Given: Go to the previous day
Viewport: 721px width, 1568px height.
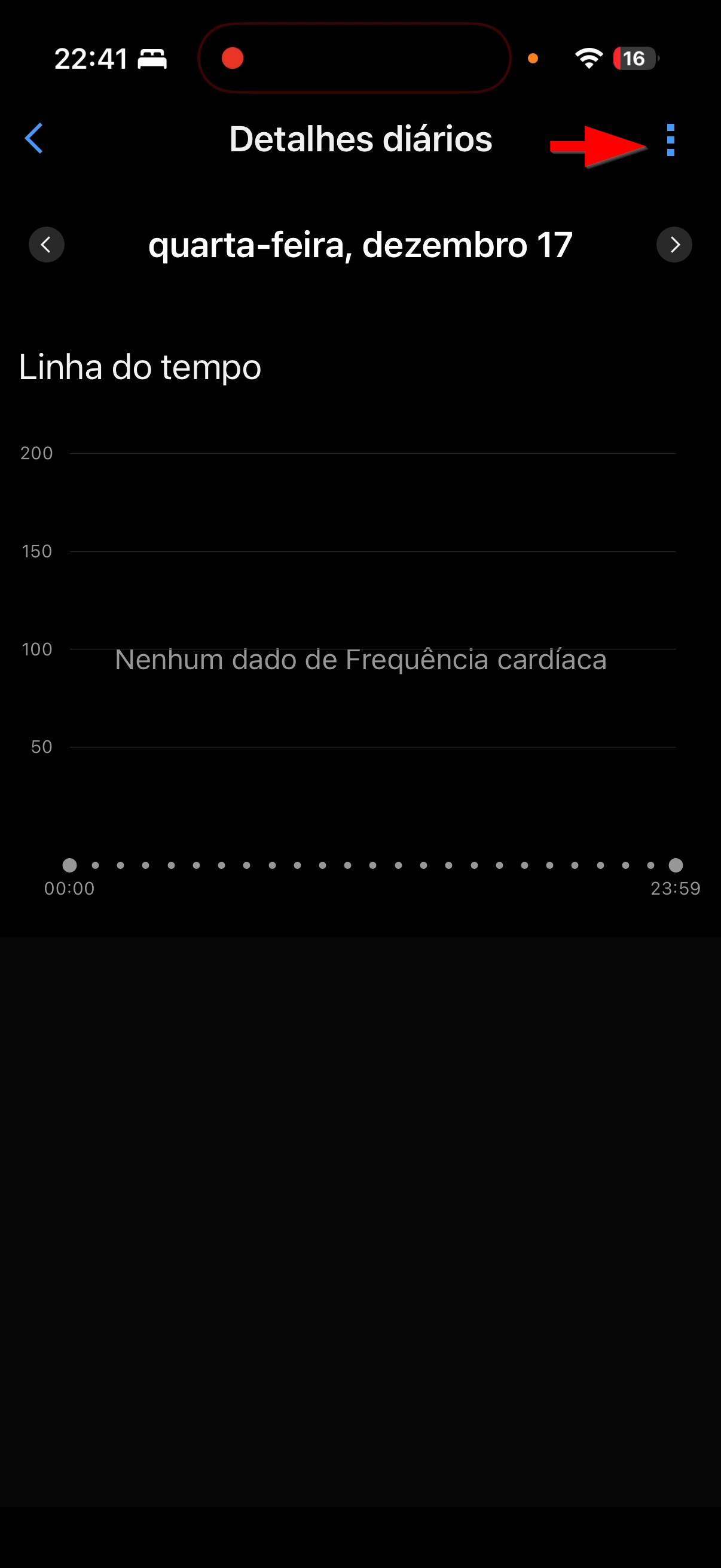Looking at the screenshot, I should [46, 245].
